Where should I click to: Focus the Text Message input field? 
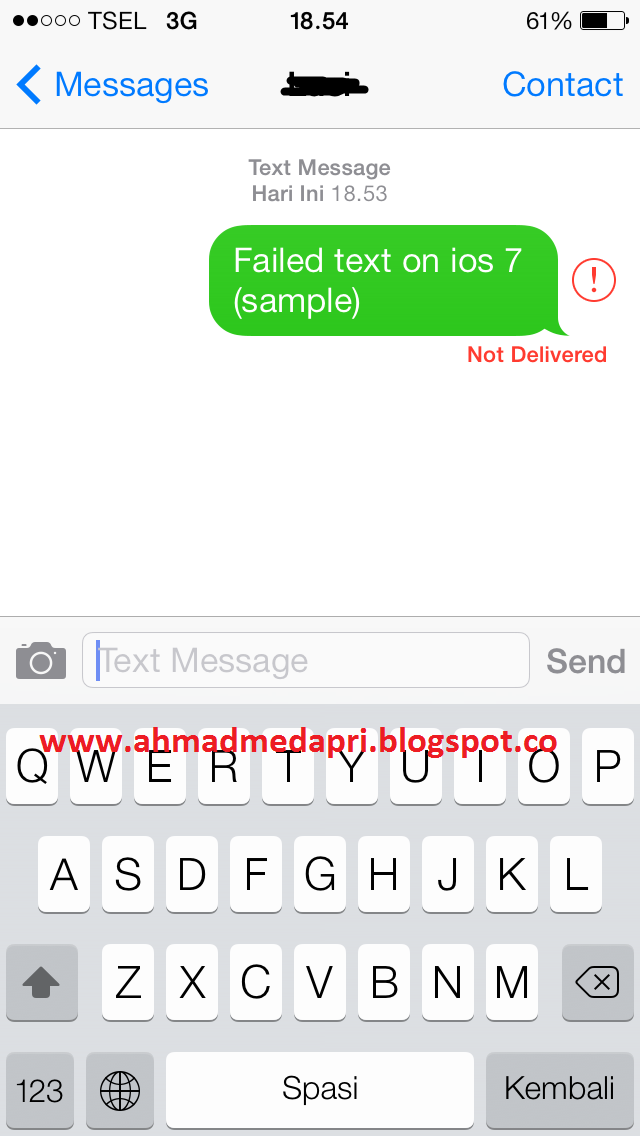(306, 660)
